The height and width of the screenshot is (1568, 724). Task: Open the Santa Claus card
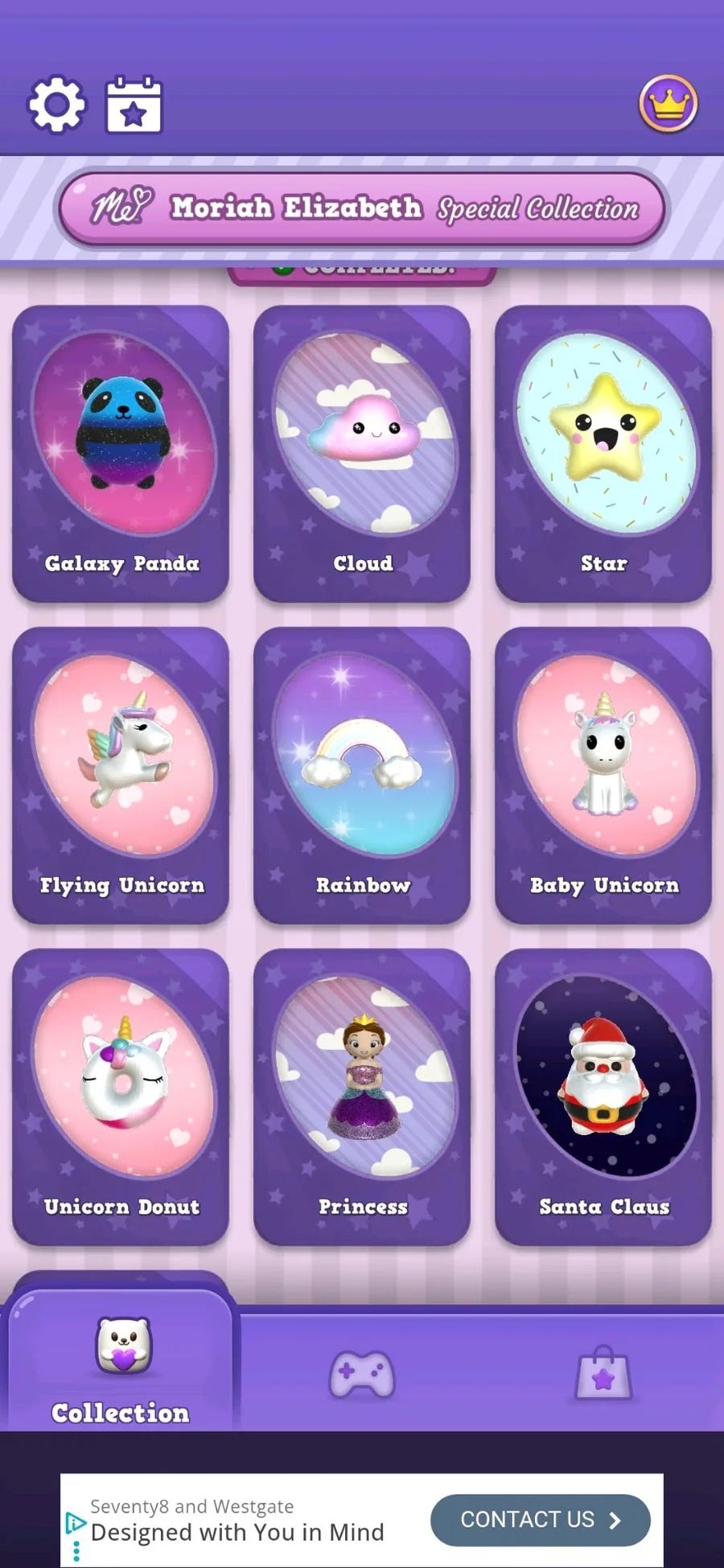tap(603, 1097)
